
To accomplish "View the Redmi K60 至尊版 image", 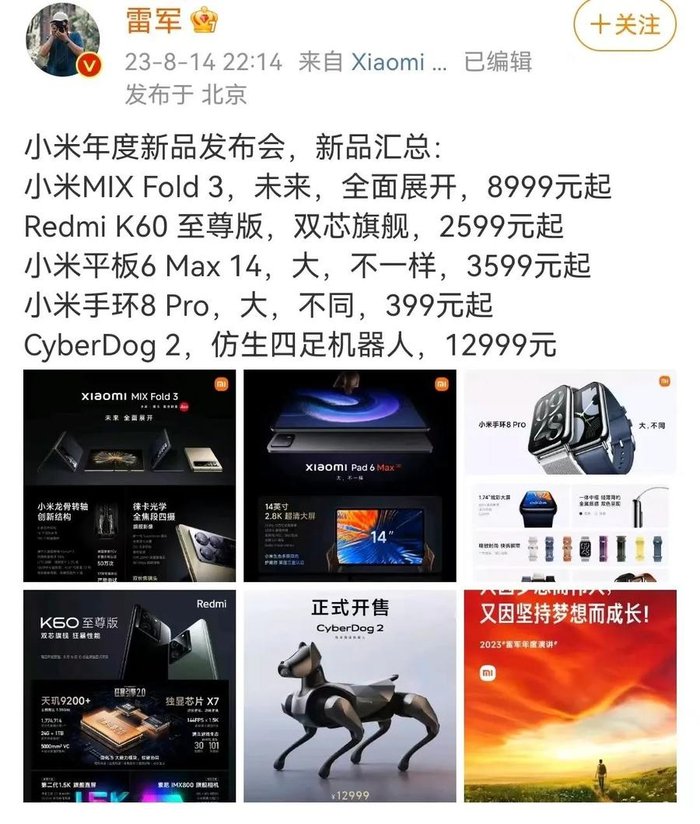I will point(129,696).
